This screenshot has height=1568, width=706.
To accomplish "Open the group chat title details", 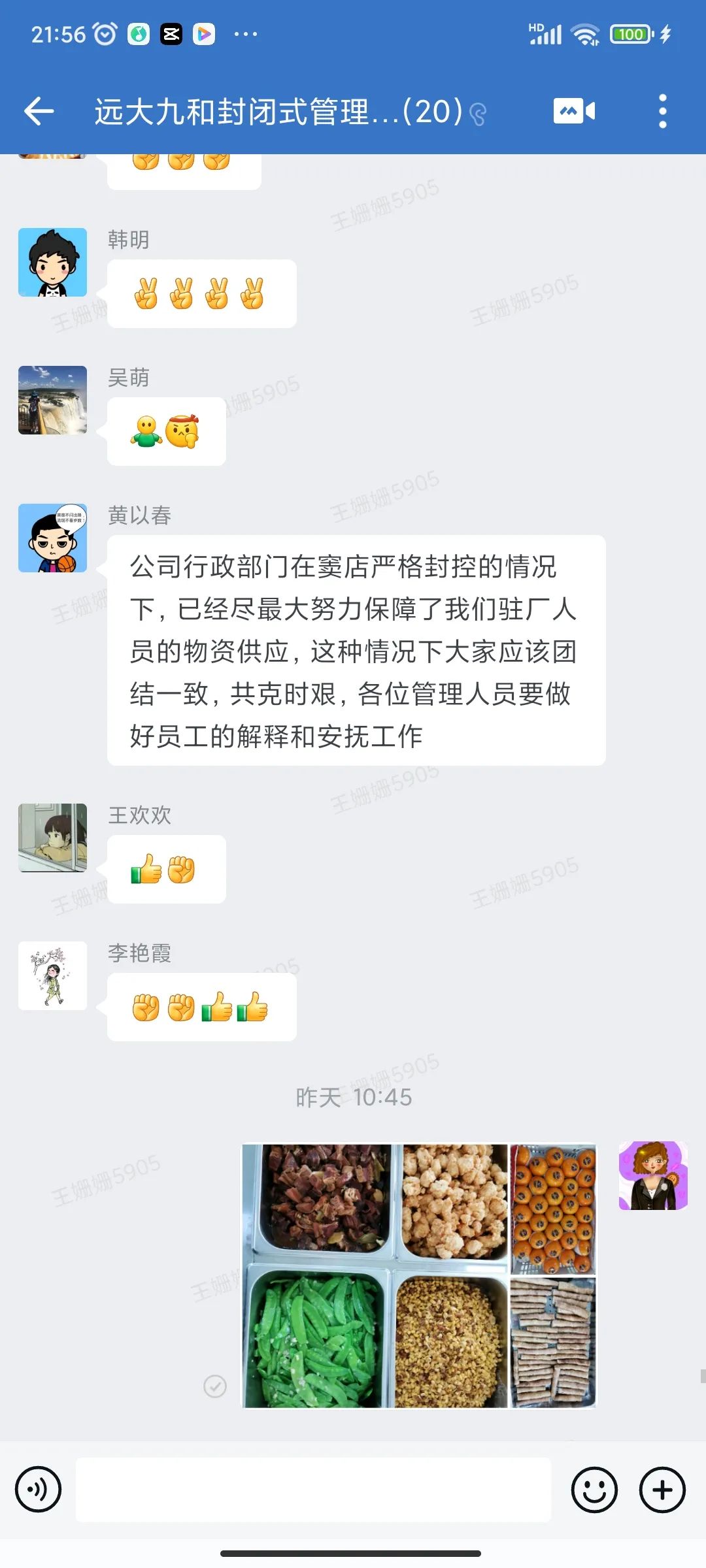I will tap(278, 111).
